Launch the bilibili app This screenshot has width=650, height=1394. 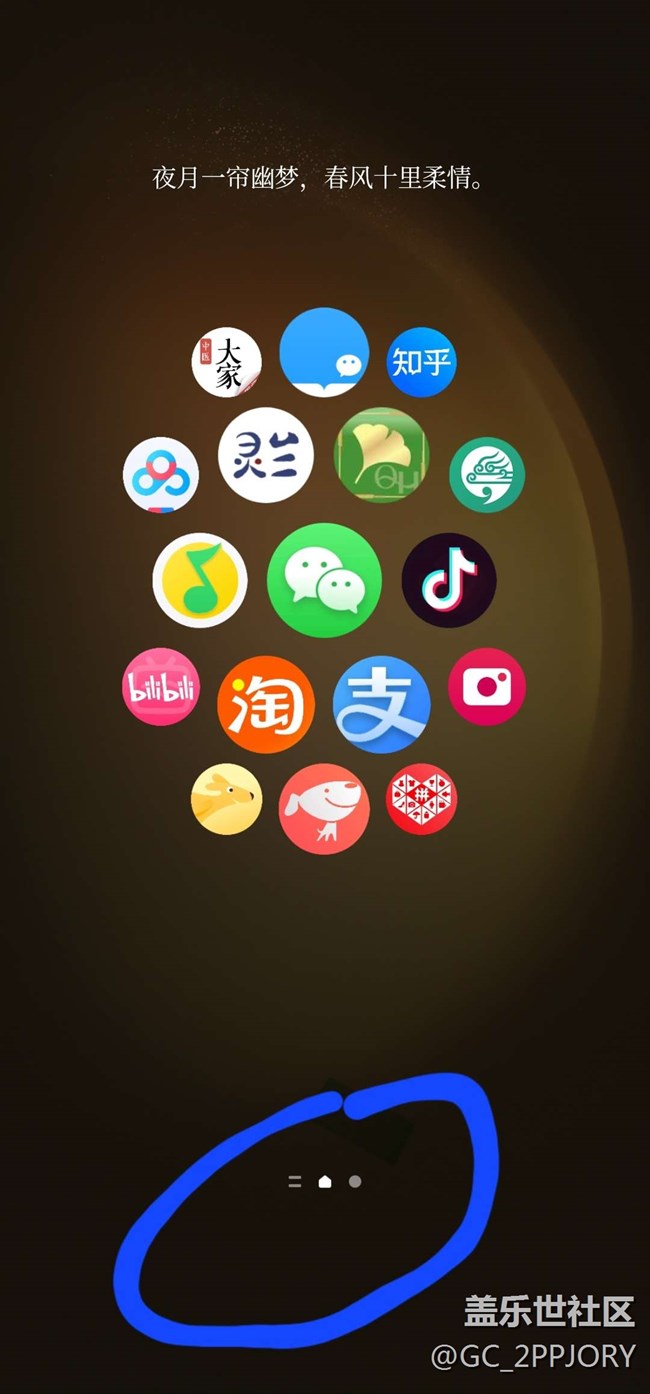[x=160, y=687]
